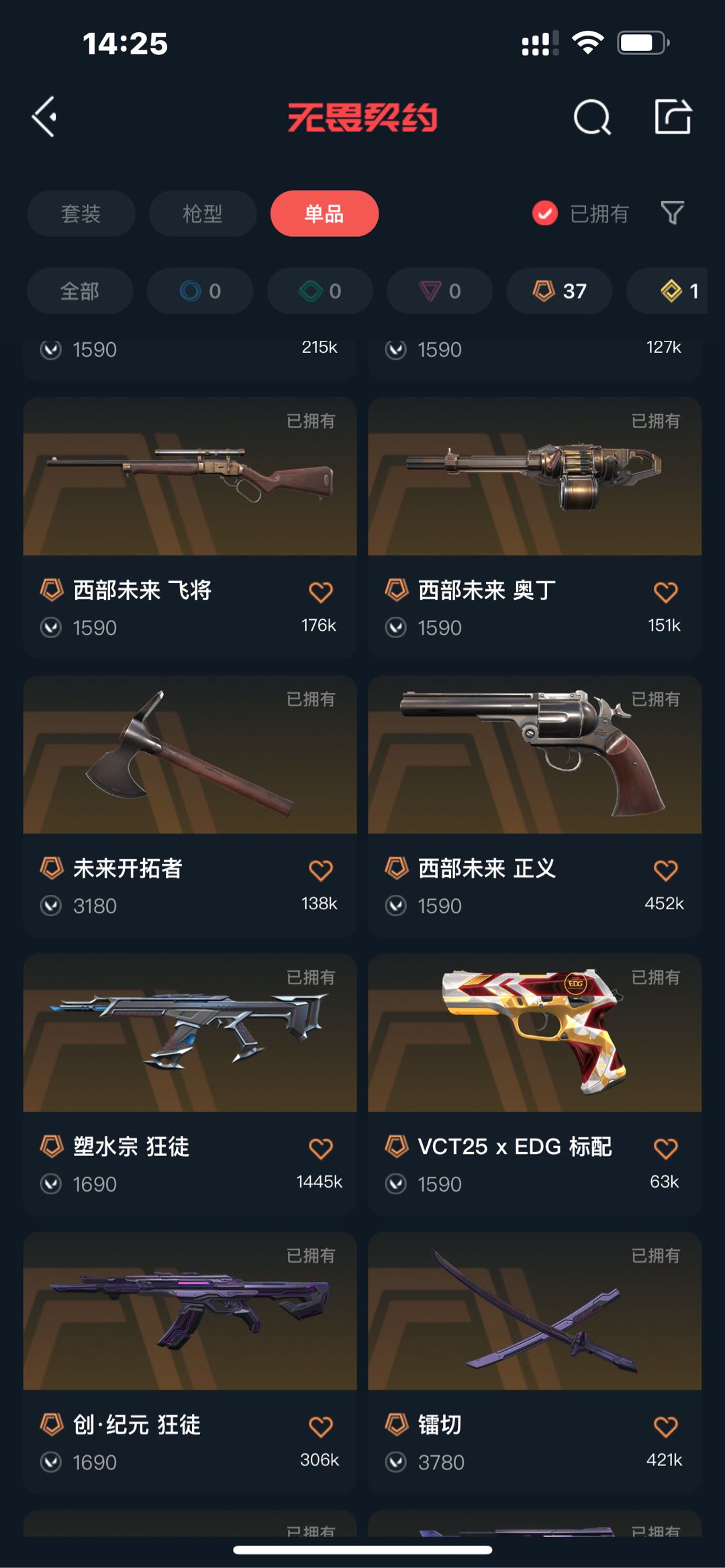
Task: Tap the share icon in the header
Action: (x=673, y=117)
